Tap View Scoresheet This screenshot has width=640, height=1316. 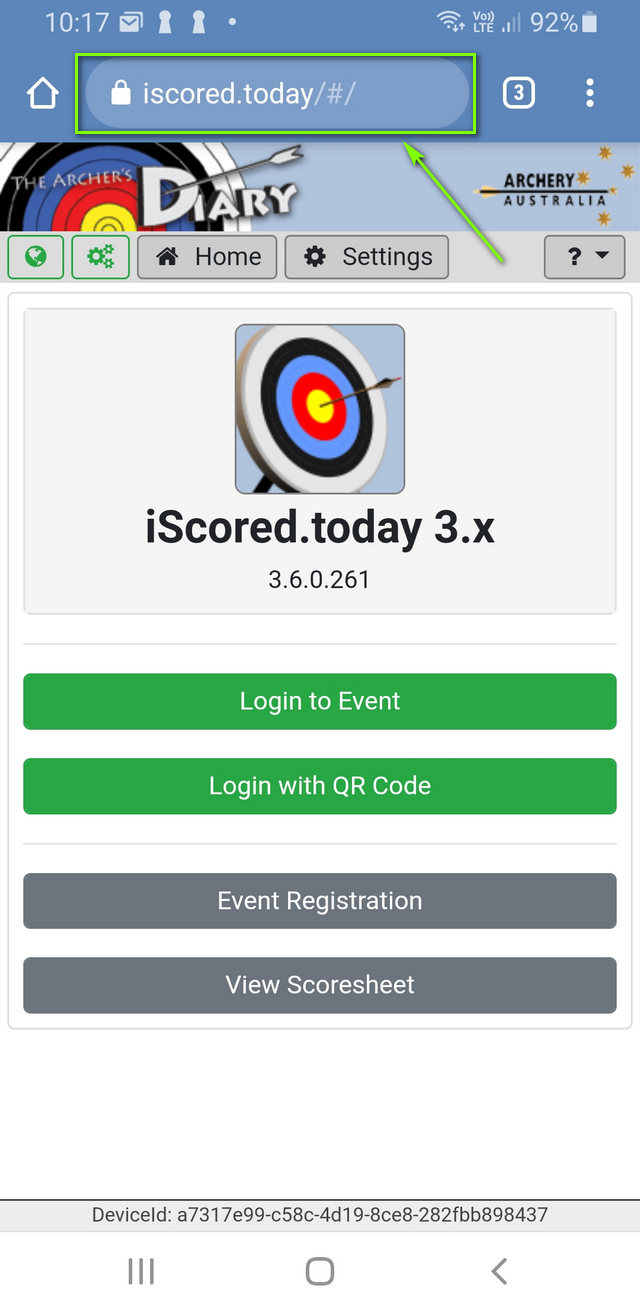(320, 985)
